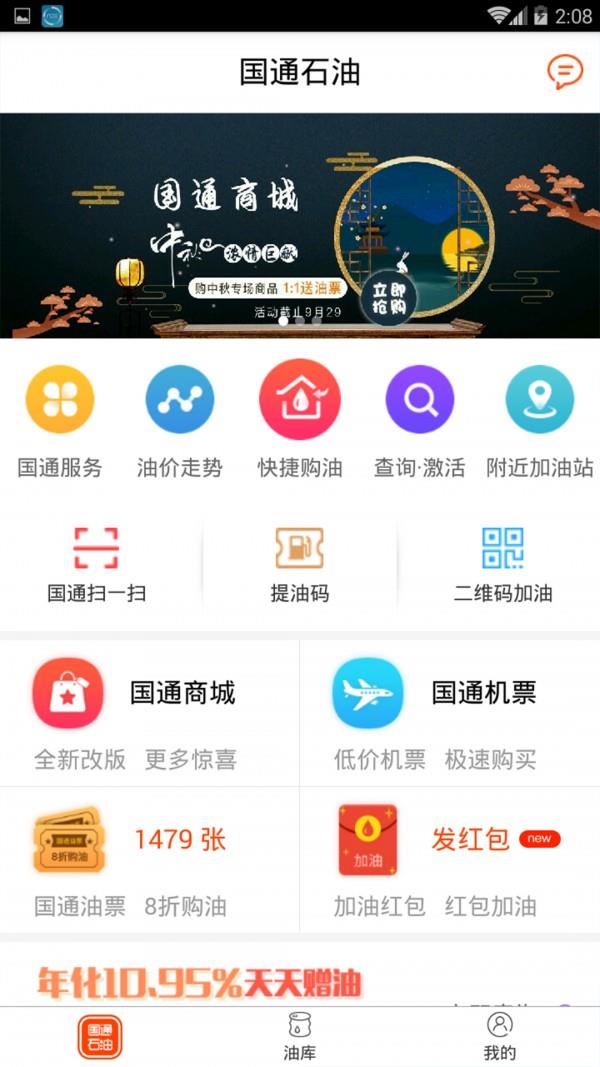Open 二维码加油 QR code refuel
600x1067 pixels.
click(503, 565)
